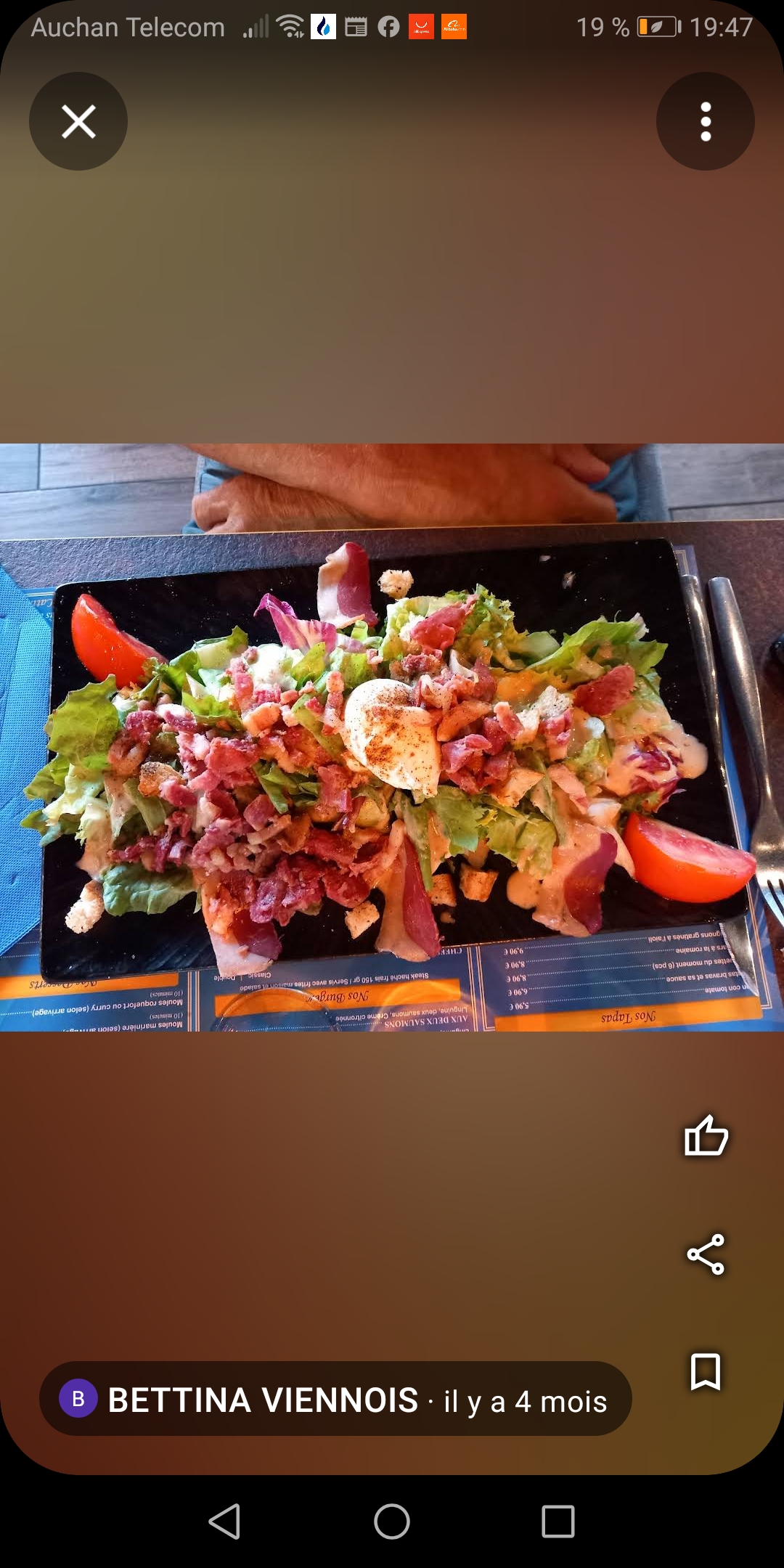
Task: Close the photo viewer
Action: [x=78, y=121]
